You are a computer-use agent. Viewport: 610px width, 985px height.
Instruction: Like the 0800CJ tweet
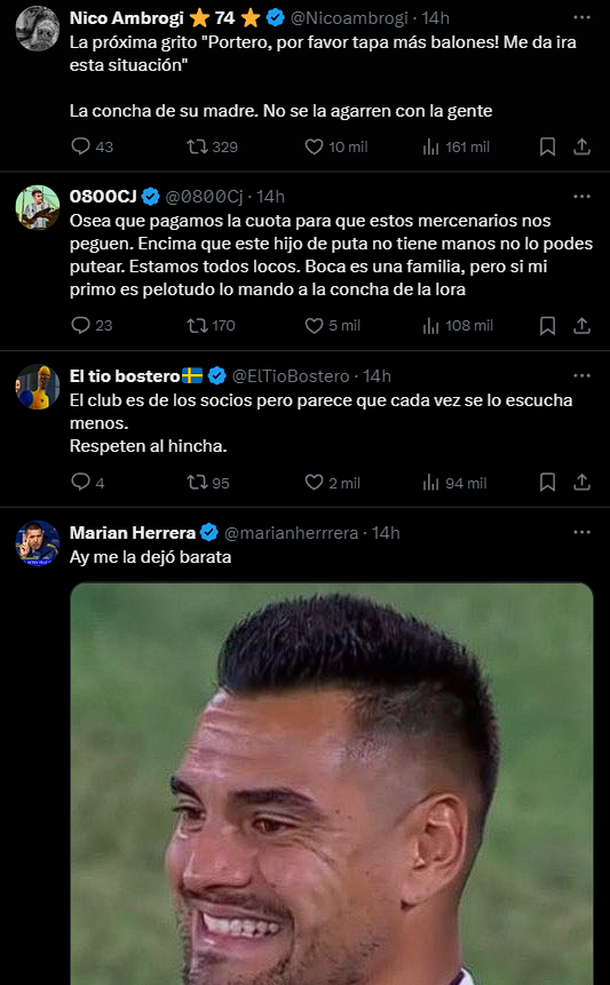pos(314,325)
